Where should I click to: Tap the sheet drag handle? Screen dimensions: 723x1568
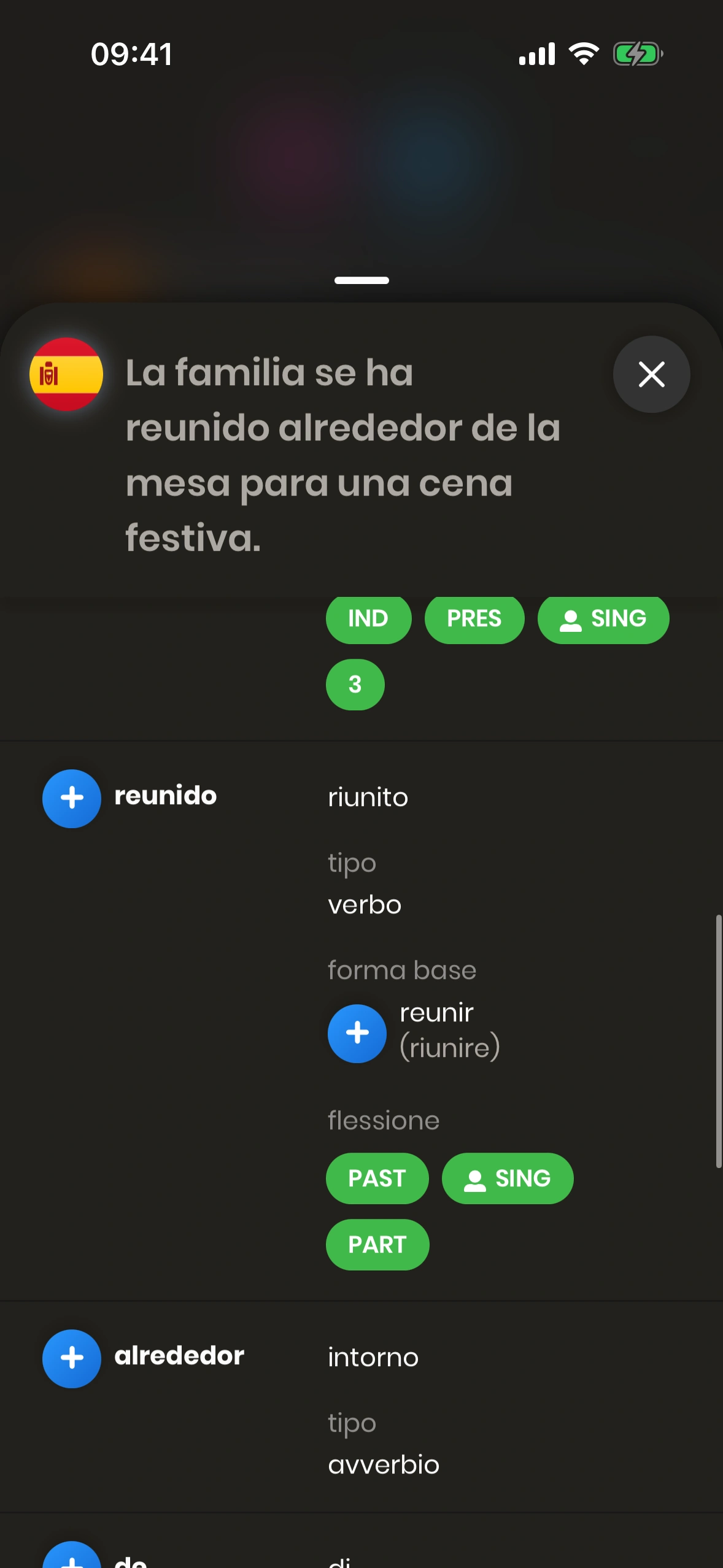coord(361,280)
